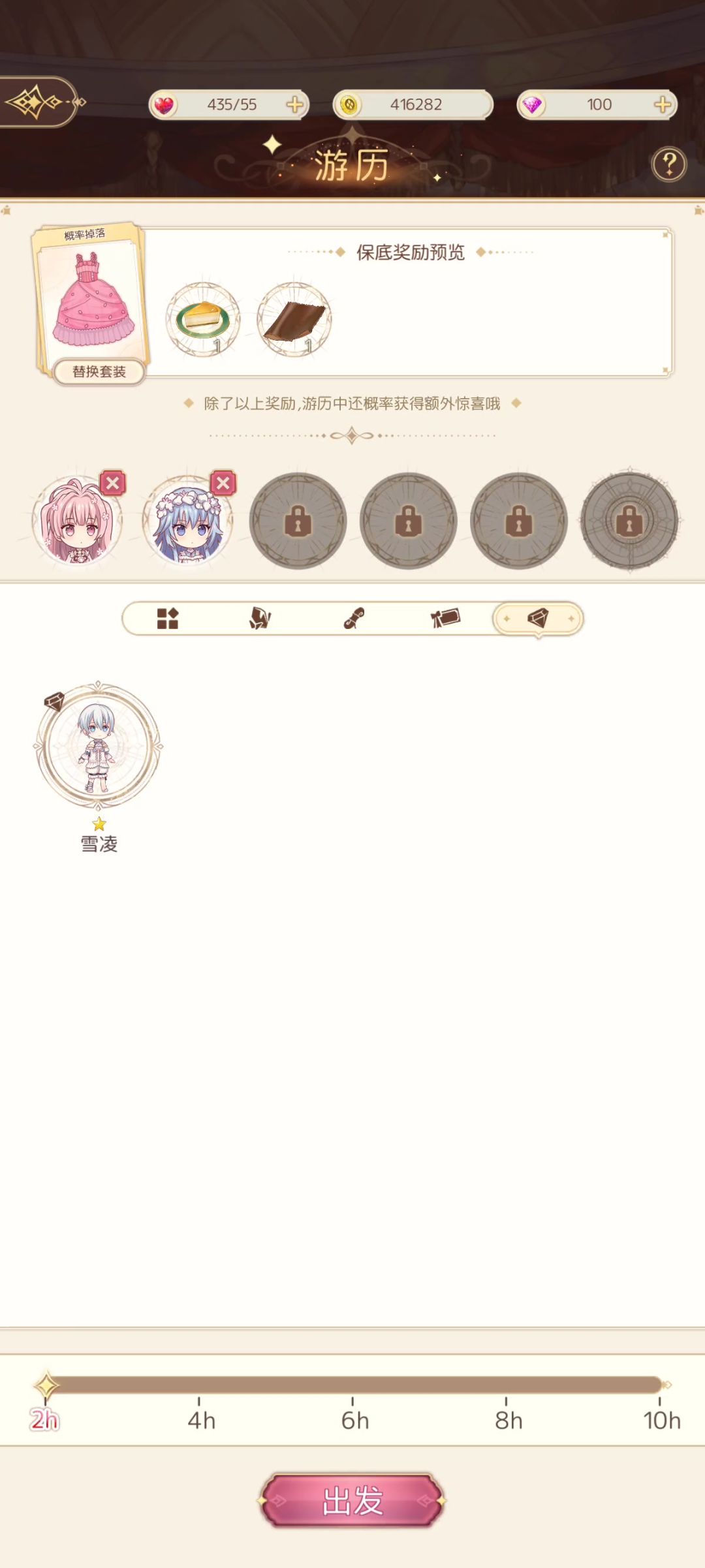Select the 雪凌 character card
This screenshot has width=705, height=1568.
[x=99, y=747]
